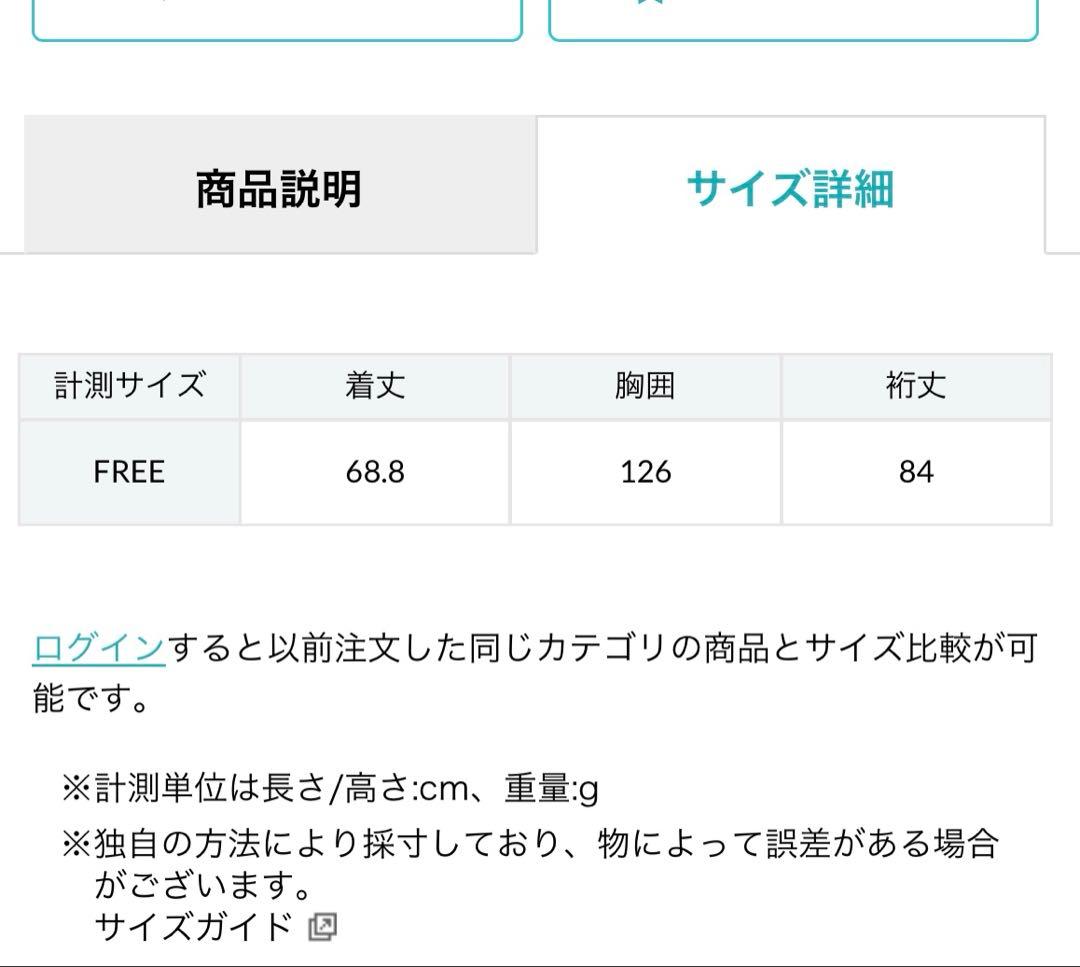Viewport: 1080px width, 967px height.
Task: Switch to the 商品説明 tab
Action: 279,187
